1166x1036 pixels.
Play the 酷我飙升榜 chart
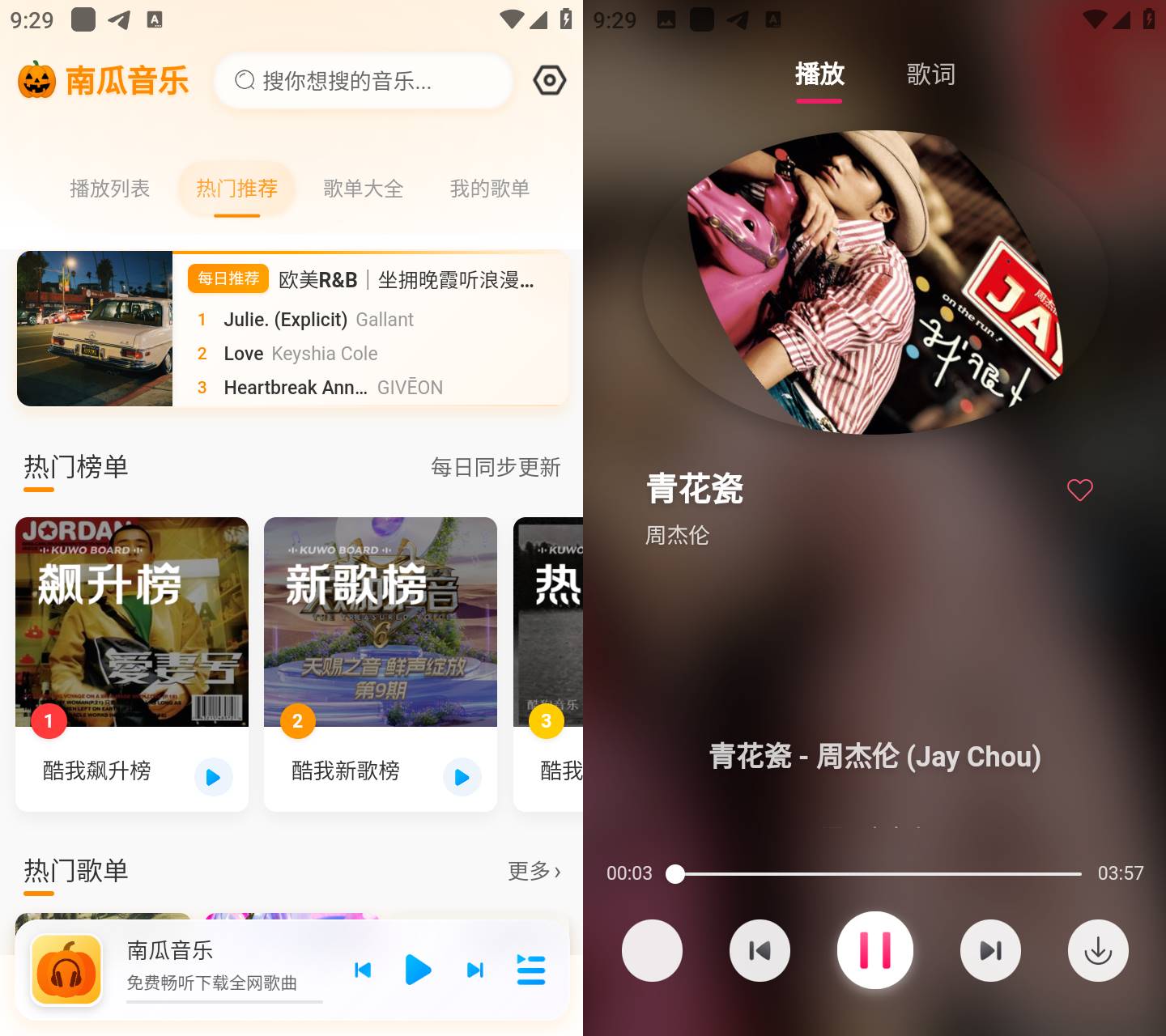[x=213, y=777]
